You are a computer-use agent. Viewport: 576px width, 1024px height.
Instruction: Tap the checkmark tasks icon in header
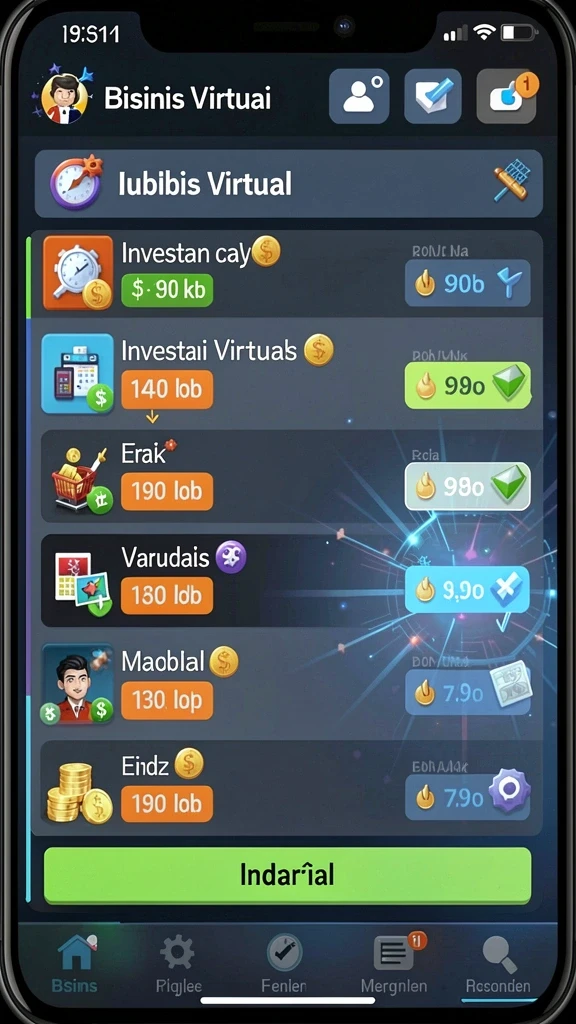(432, 97)
